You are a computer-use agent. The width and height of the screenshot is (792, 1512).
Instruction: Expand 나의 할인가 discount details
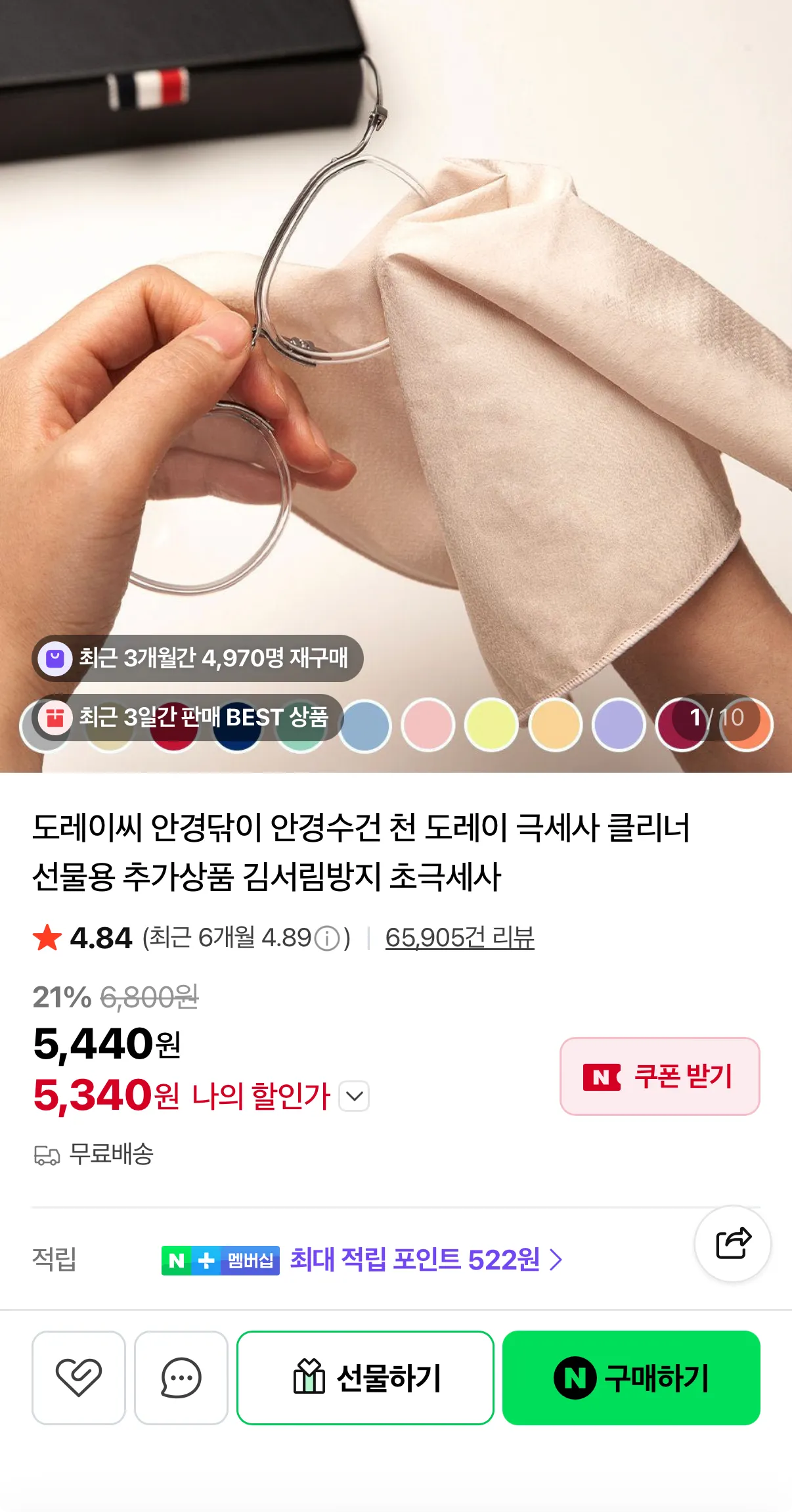pyautogui.click(x=354, y=1096)
